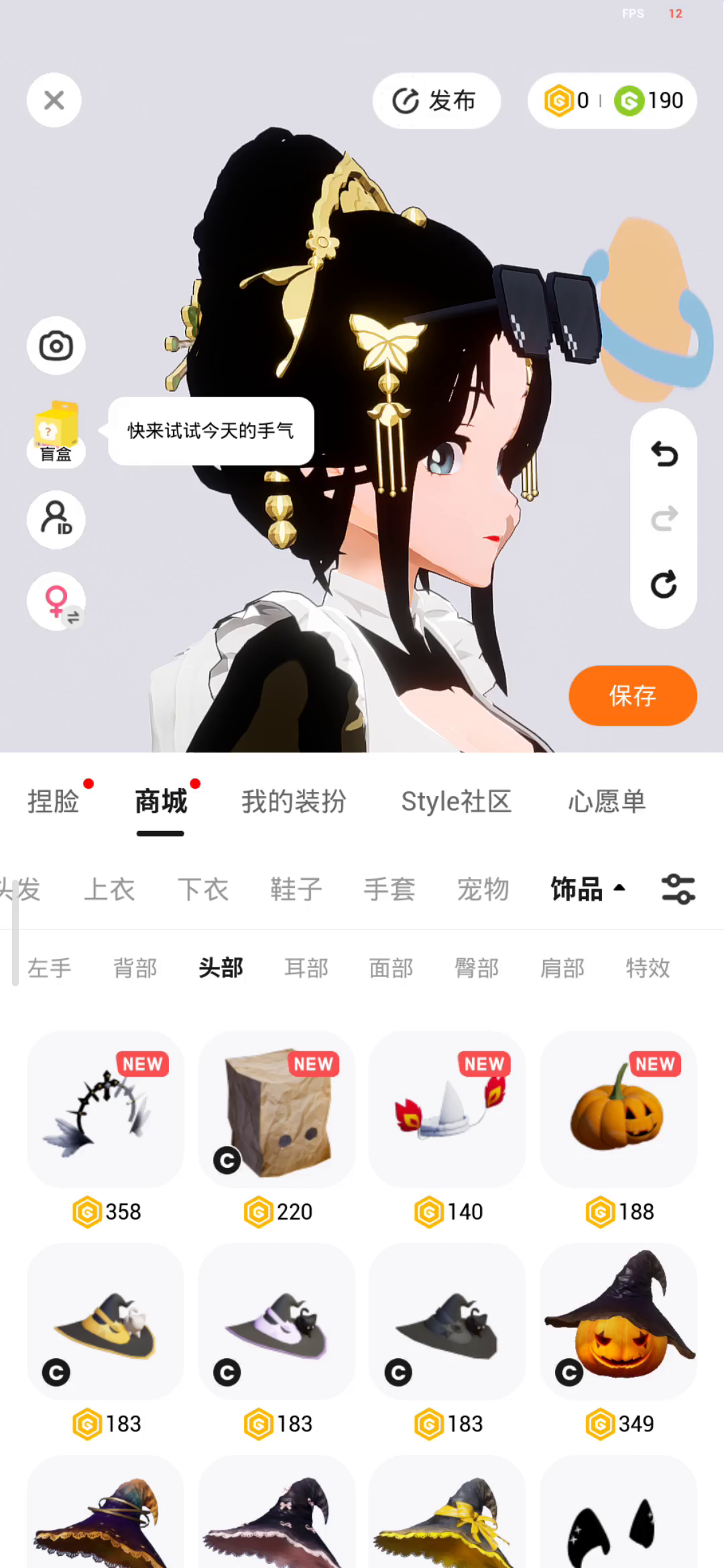
Task: Switch avatar gender
Action: [x=56, y=601]
